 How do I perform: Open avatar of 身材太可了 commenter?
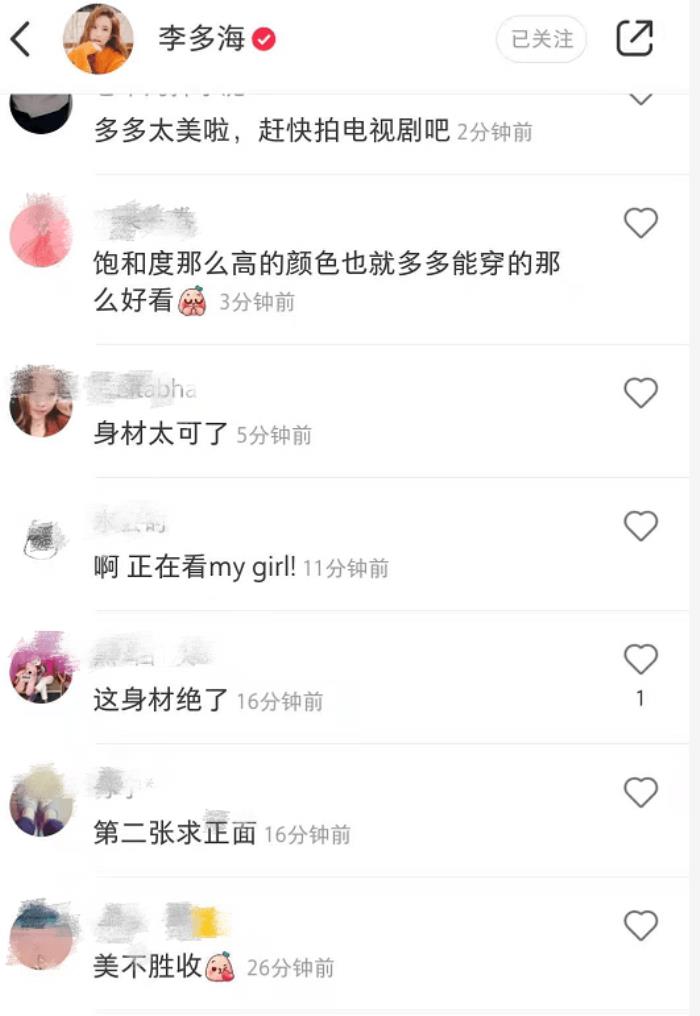click(x=41, y=401)
